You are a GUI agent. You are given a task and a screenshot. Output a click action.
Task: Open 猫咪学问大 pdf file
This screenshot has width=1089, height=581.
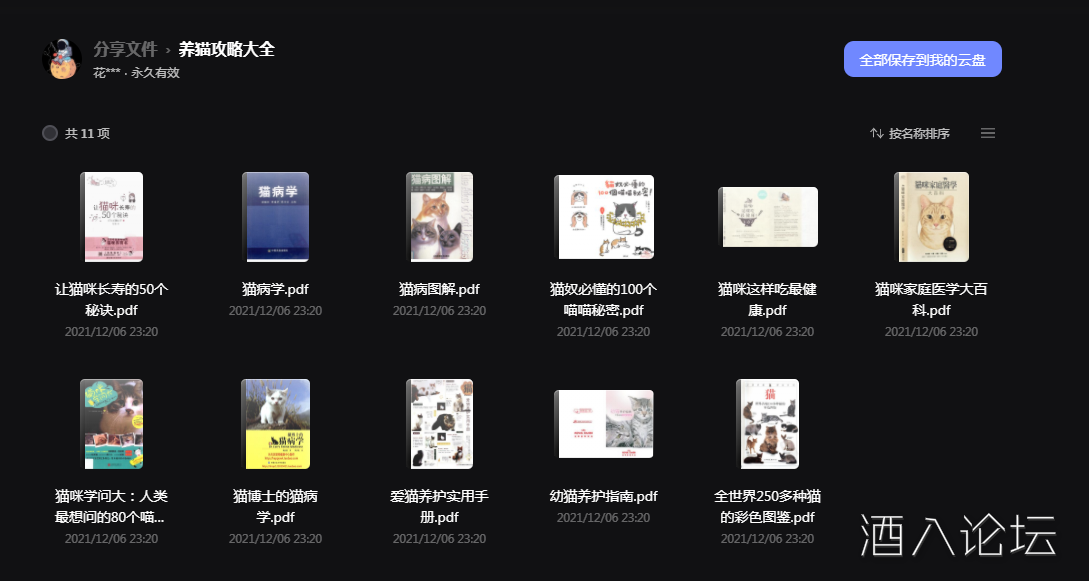[x=112, y=424]
